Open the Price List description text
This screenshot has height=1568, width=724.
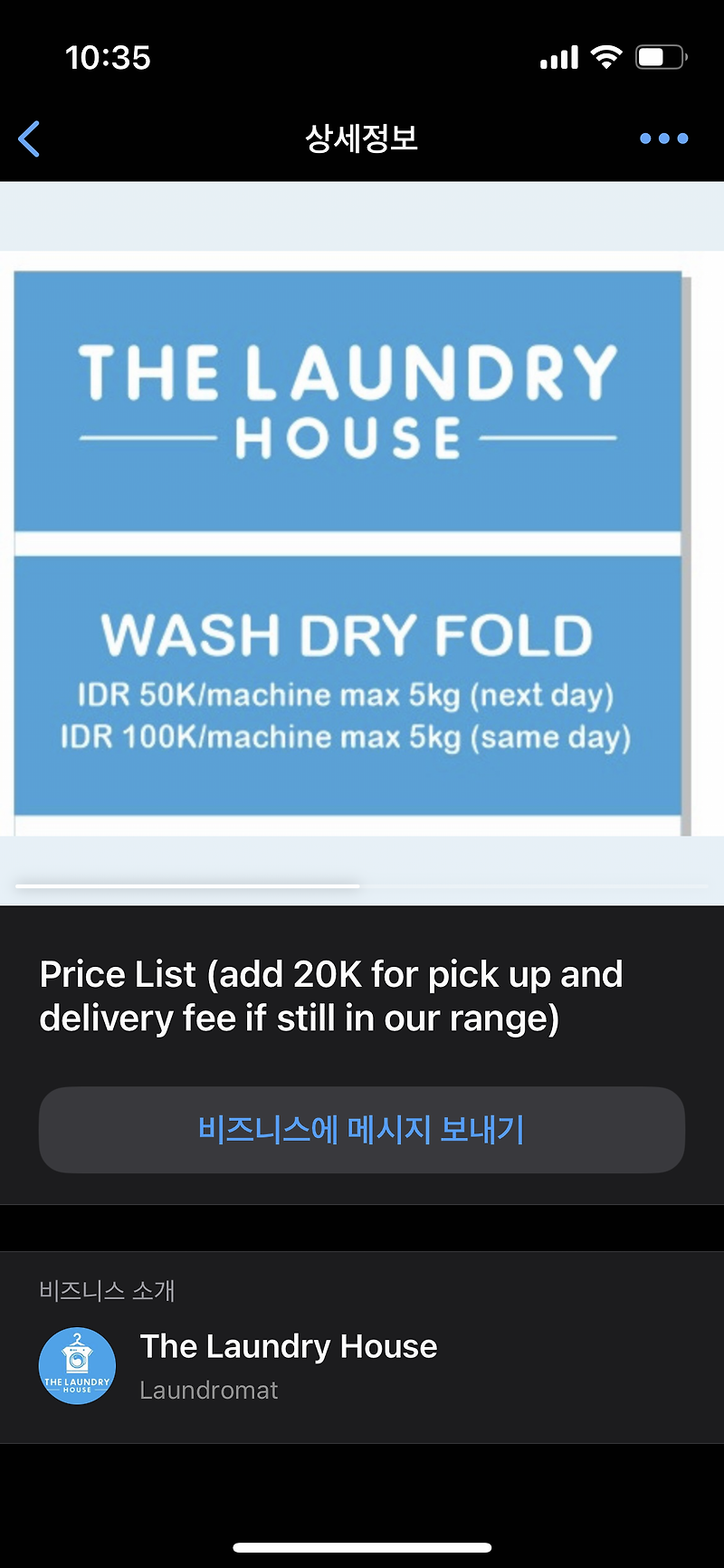[330, 994]
